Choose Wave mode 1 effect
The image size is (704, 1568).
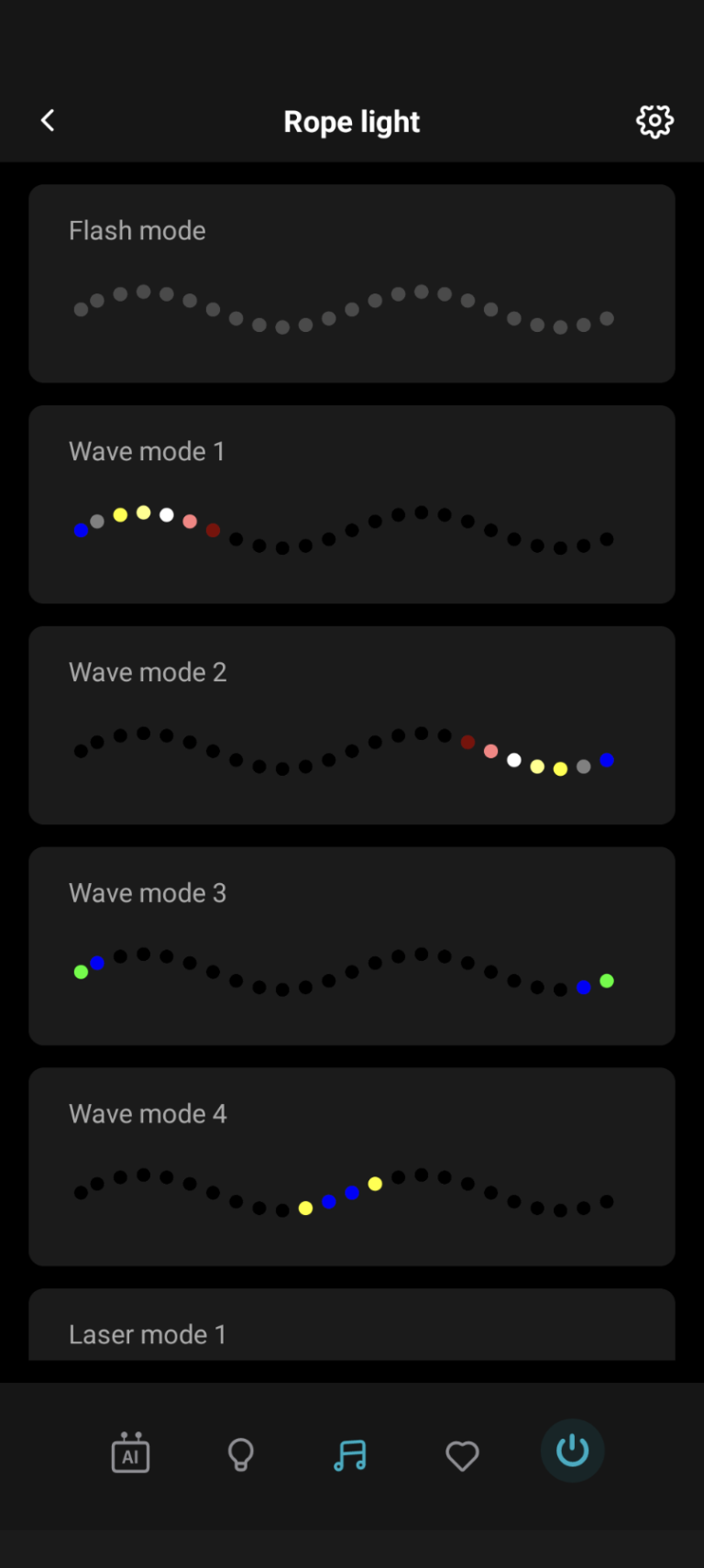(x=352, y=504)
